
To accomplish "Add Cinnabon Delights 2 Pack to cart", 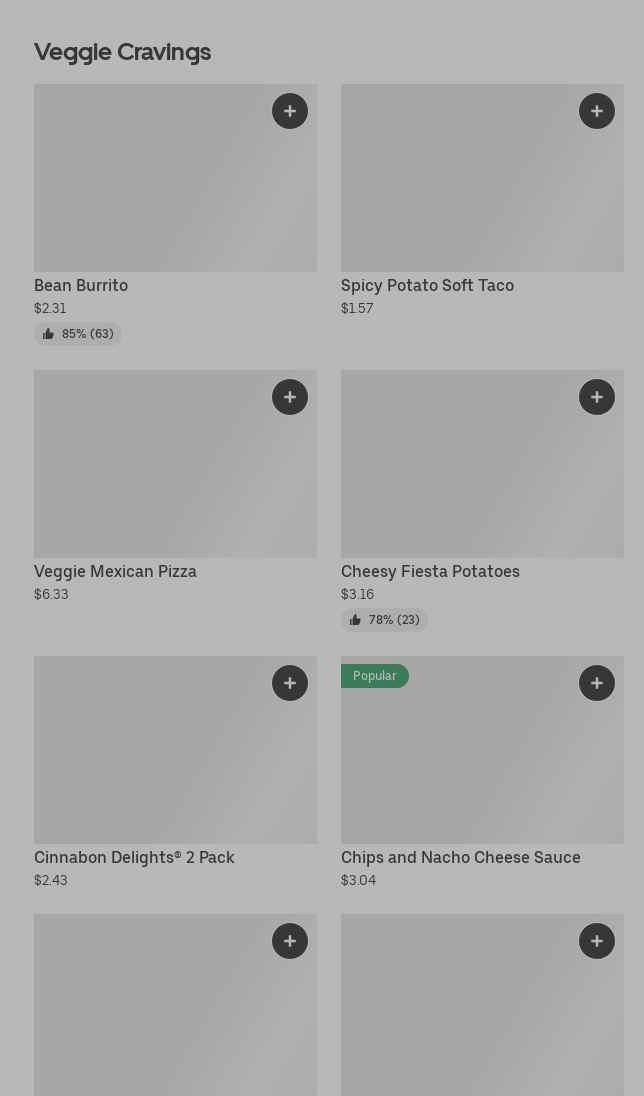I will 290,683.
